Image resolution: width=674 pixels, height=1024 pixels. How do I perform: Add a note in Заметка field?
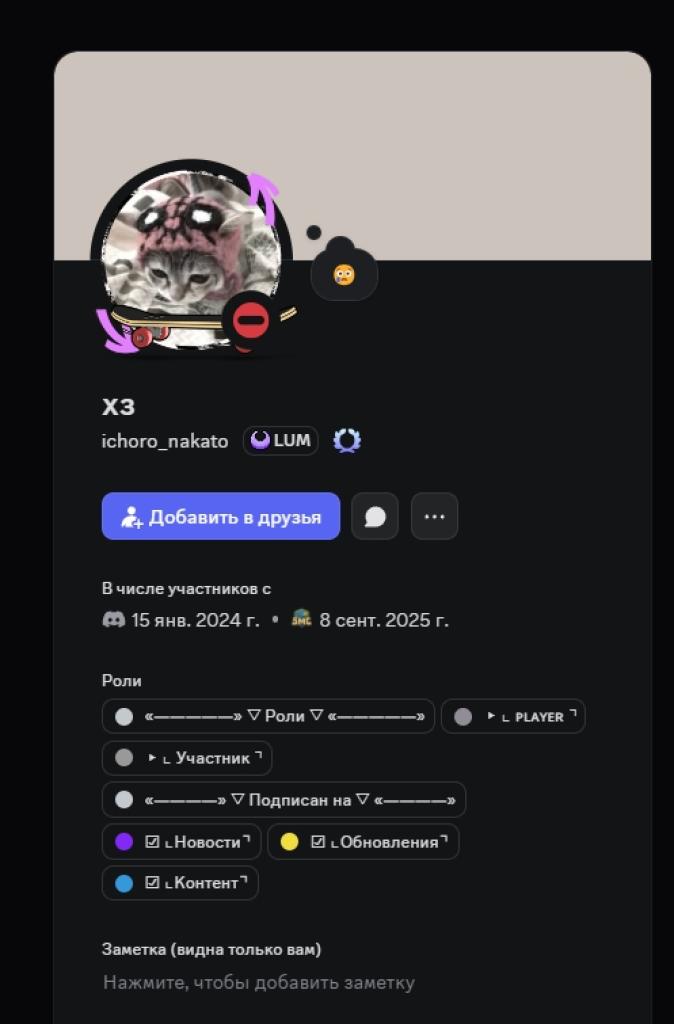[259, 982]
